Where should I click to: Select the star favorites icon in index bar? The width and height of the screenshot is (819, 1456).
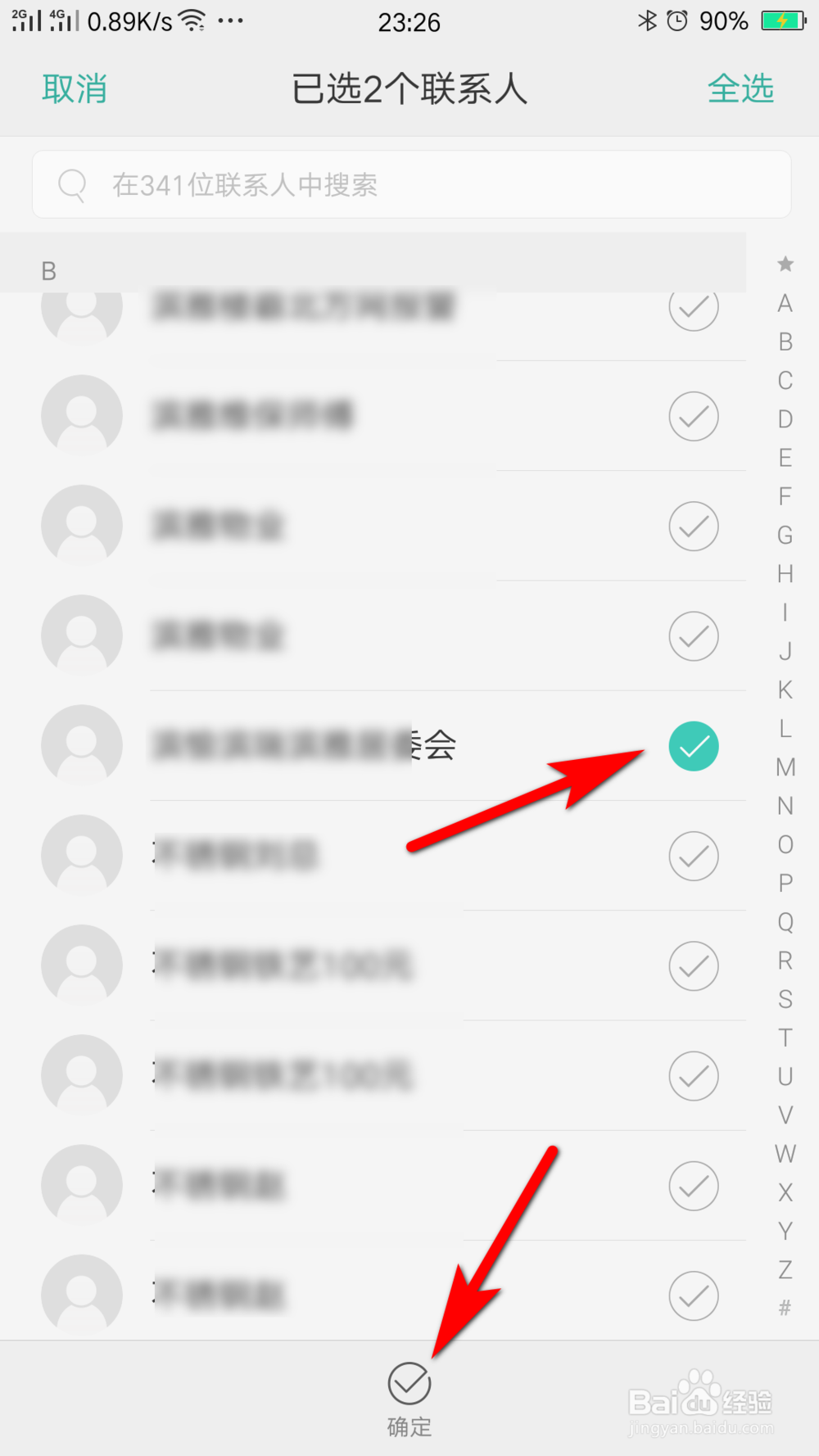pos(785,264)
